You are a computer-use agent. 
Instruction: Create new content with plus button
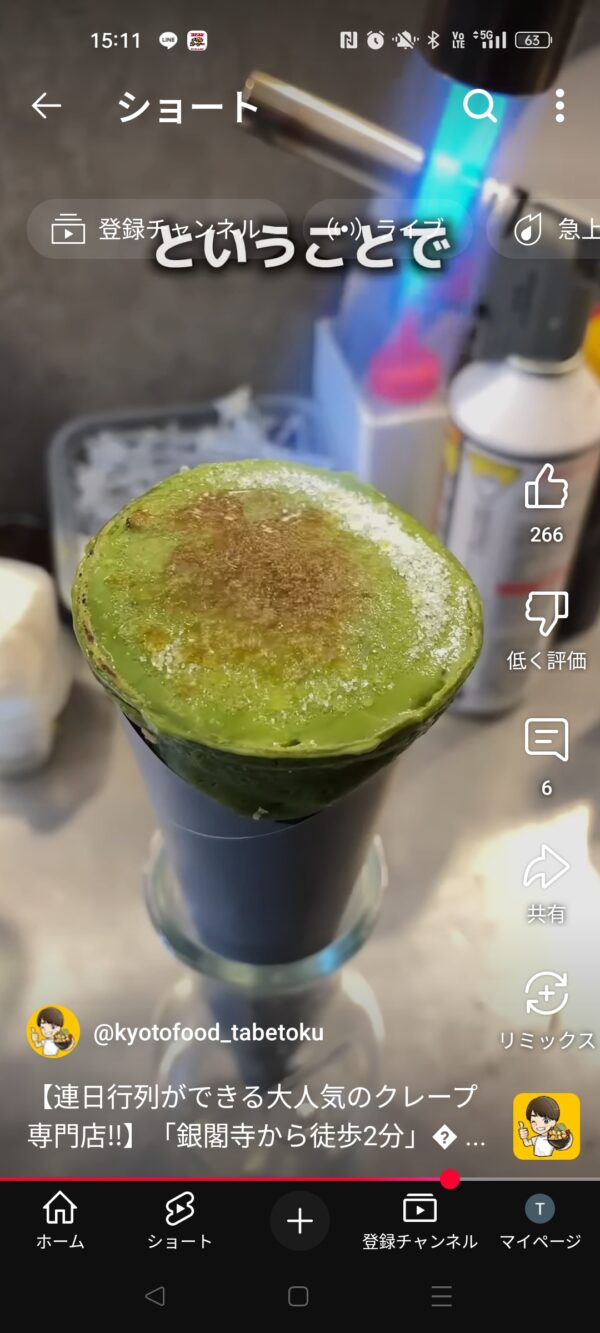point(300,1221)
